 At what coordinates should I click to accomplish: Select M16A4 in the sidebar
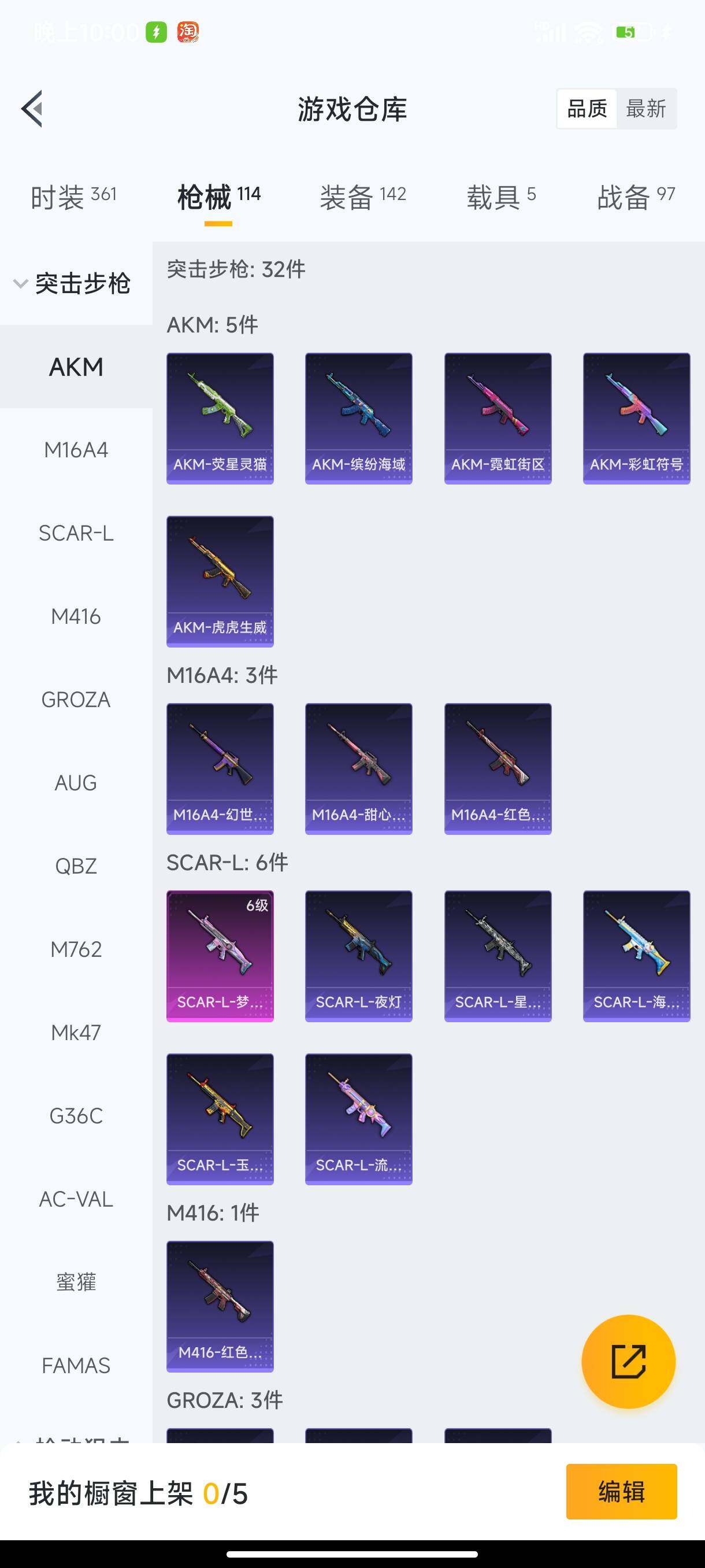point(76,450)
